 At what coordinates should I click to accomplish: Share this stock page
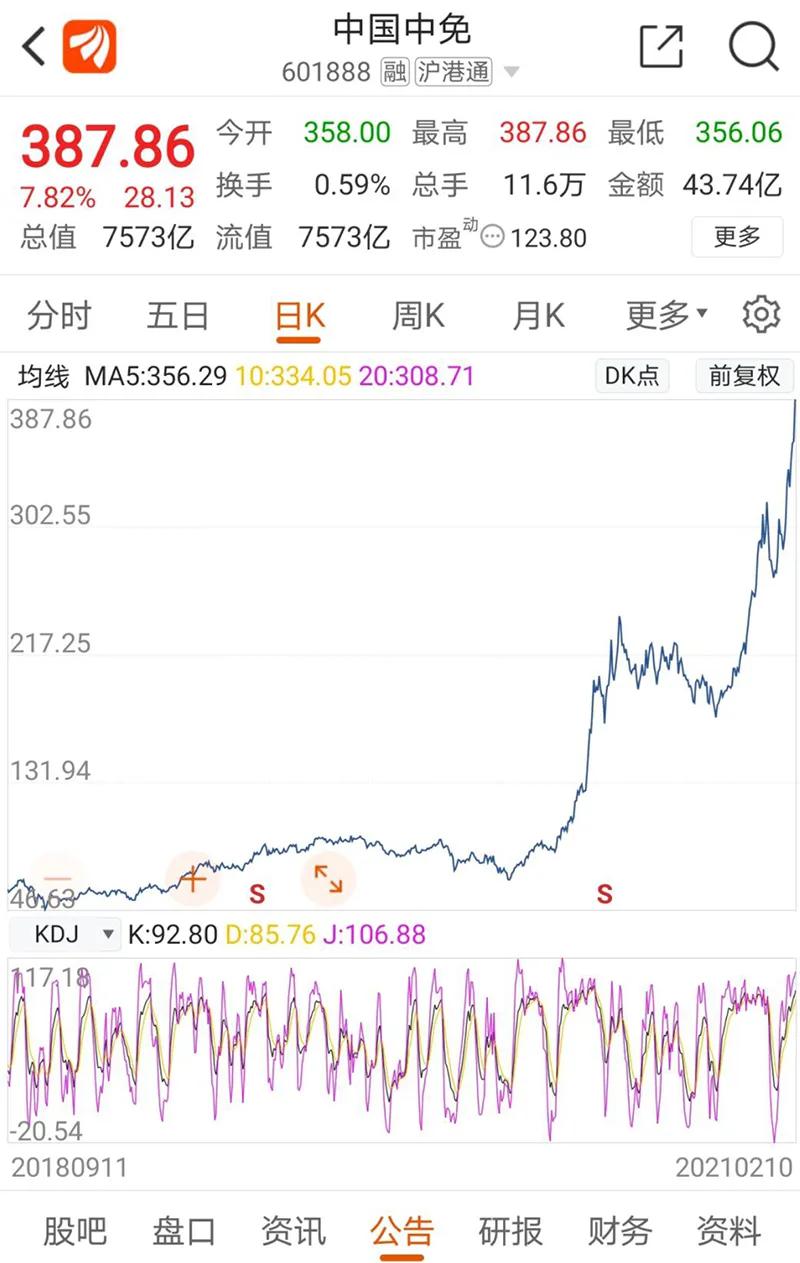coord(661,46)
